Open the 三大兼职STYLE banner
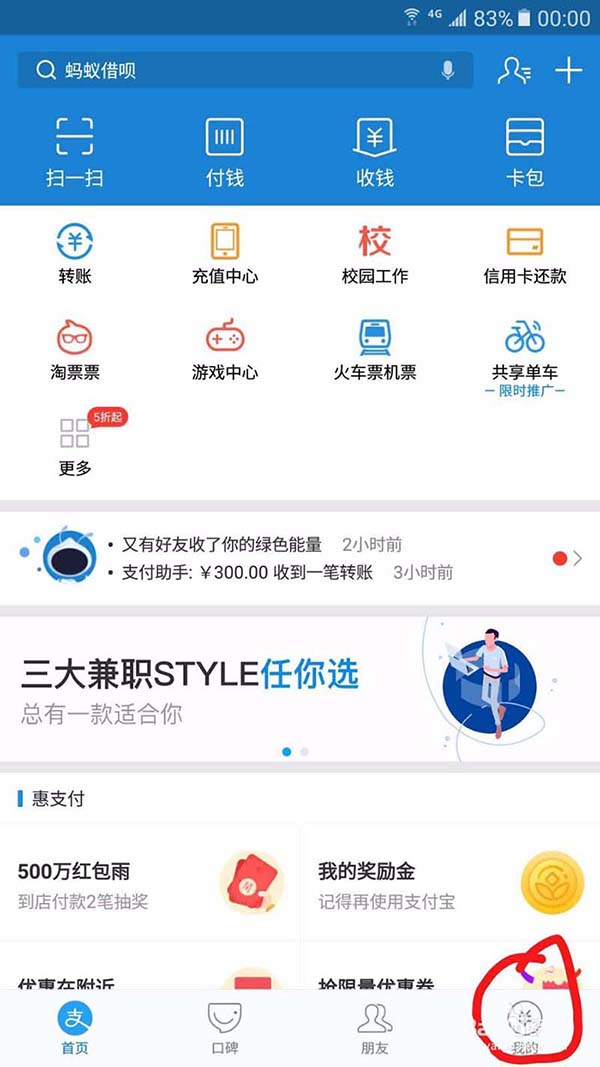 pos(300,688)
